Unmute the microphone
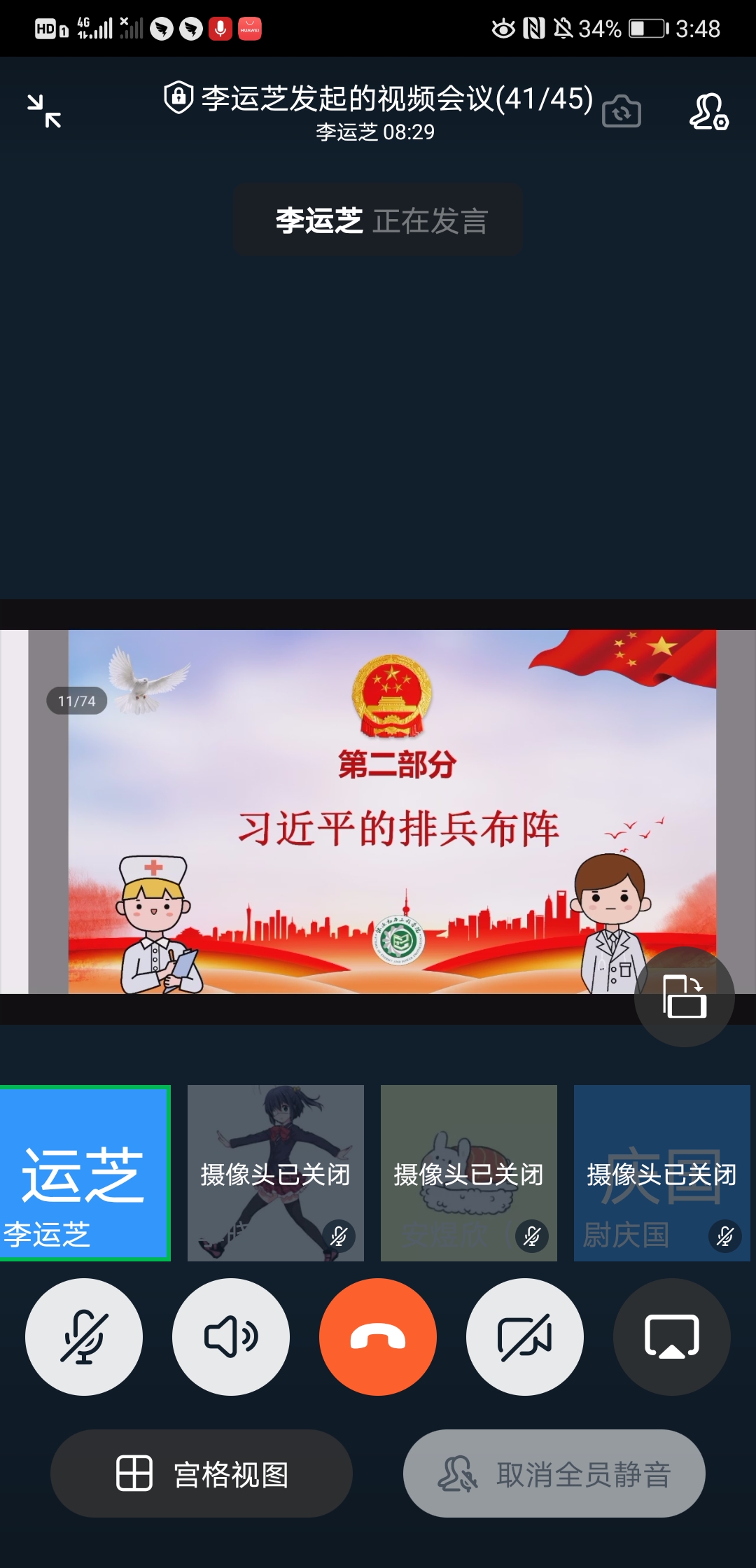The height and width of the screenshot is (1568, 756). coord(84,1336)
